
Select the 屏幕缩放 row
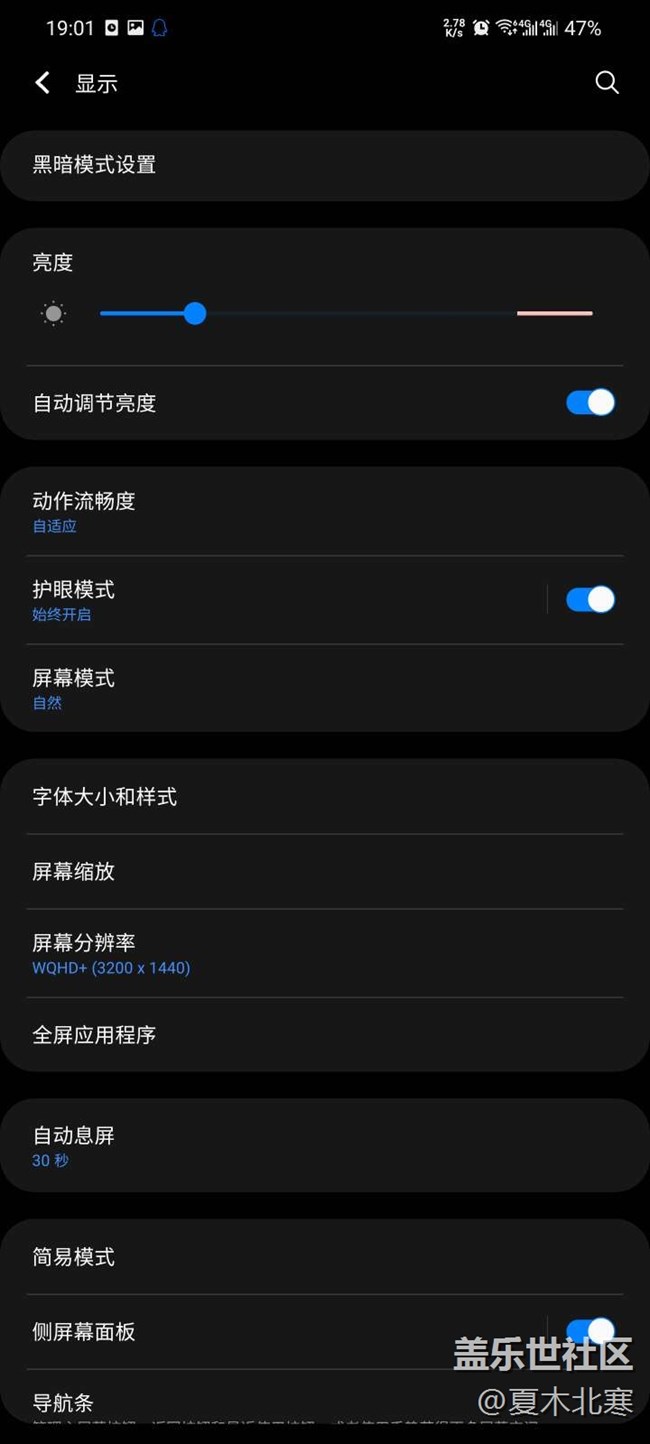click(325, 872)
